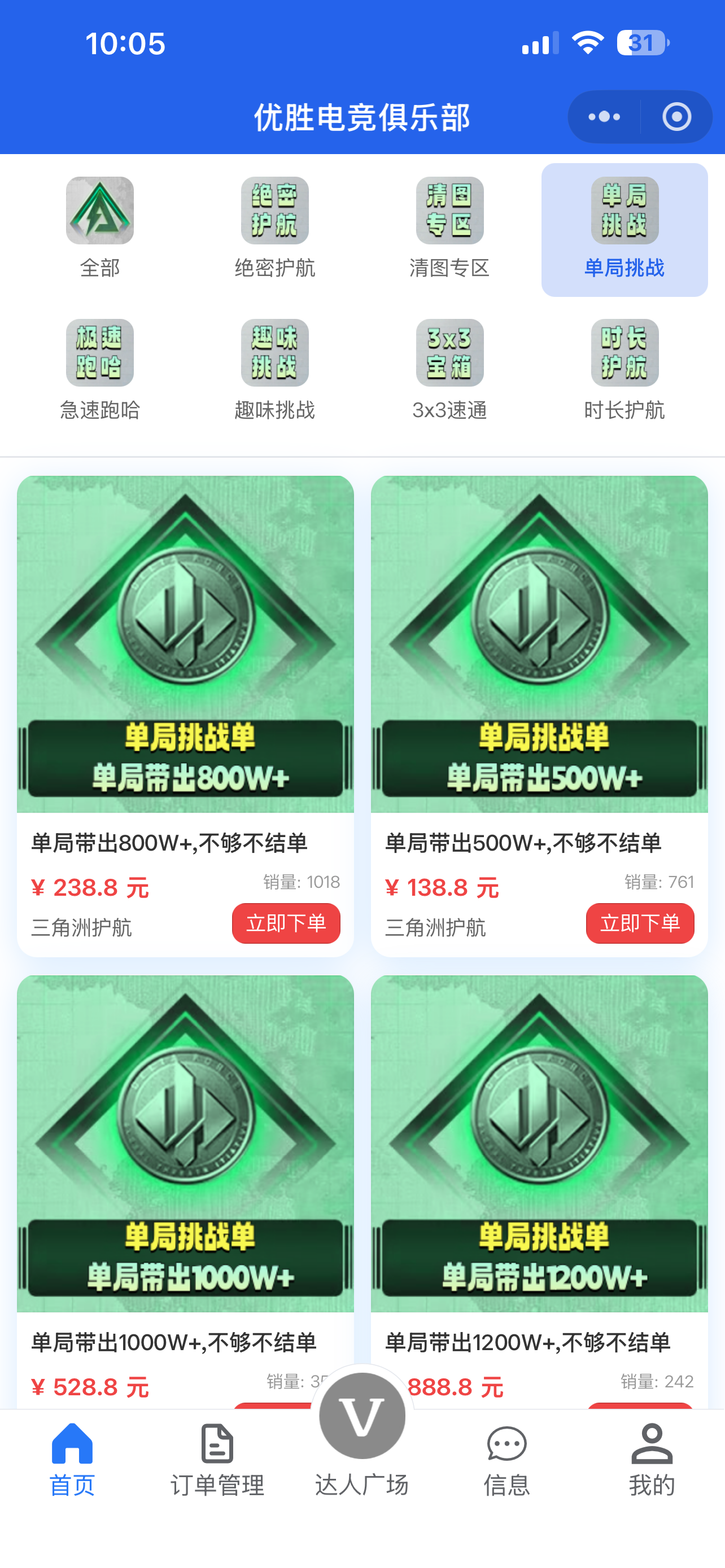Open the 单局带出1200W+ product card
725x1568 pixels.
click(x=539, y=1144)
